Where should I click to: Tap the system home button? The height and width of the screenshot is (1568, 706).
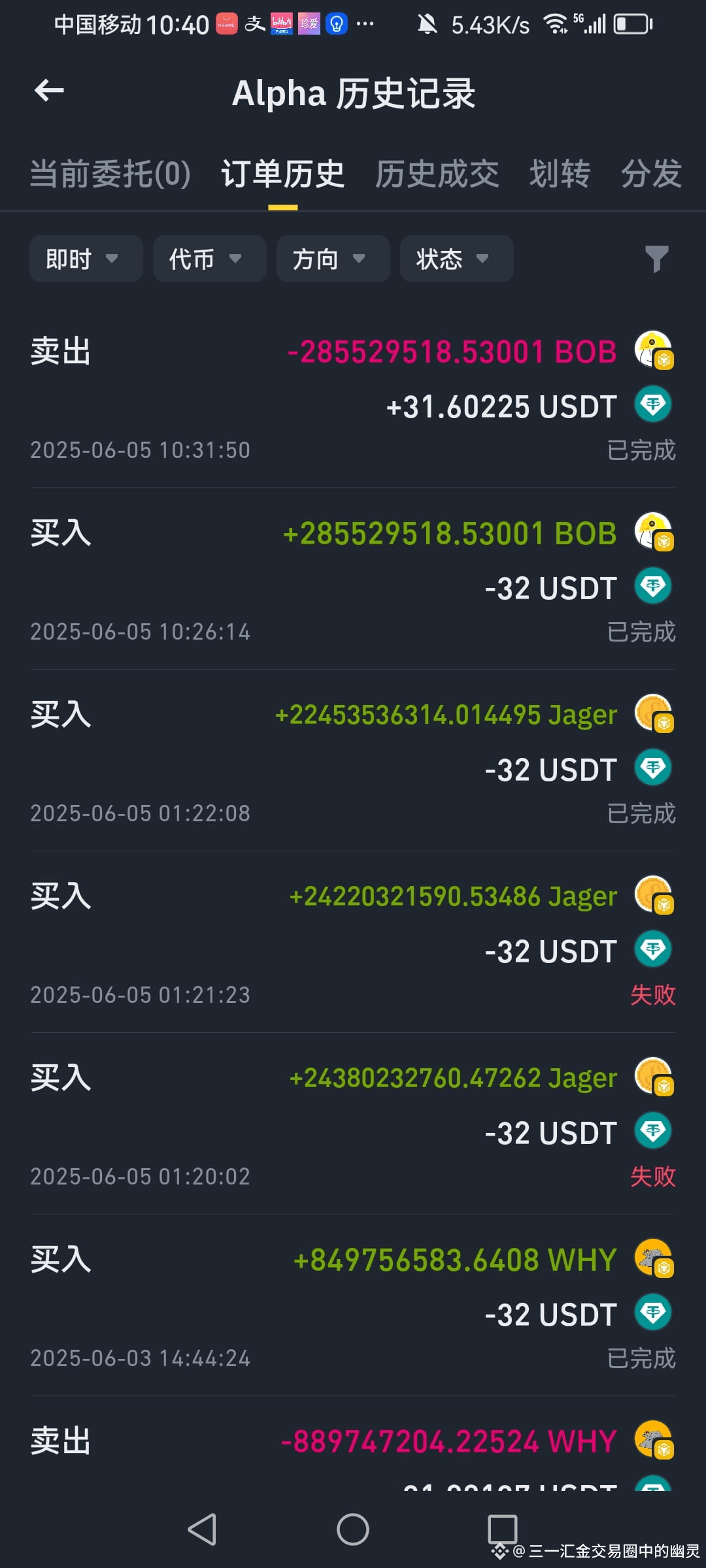[x=353, y=1529]
